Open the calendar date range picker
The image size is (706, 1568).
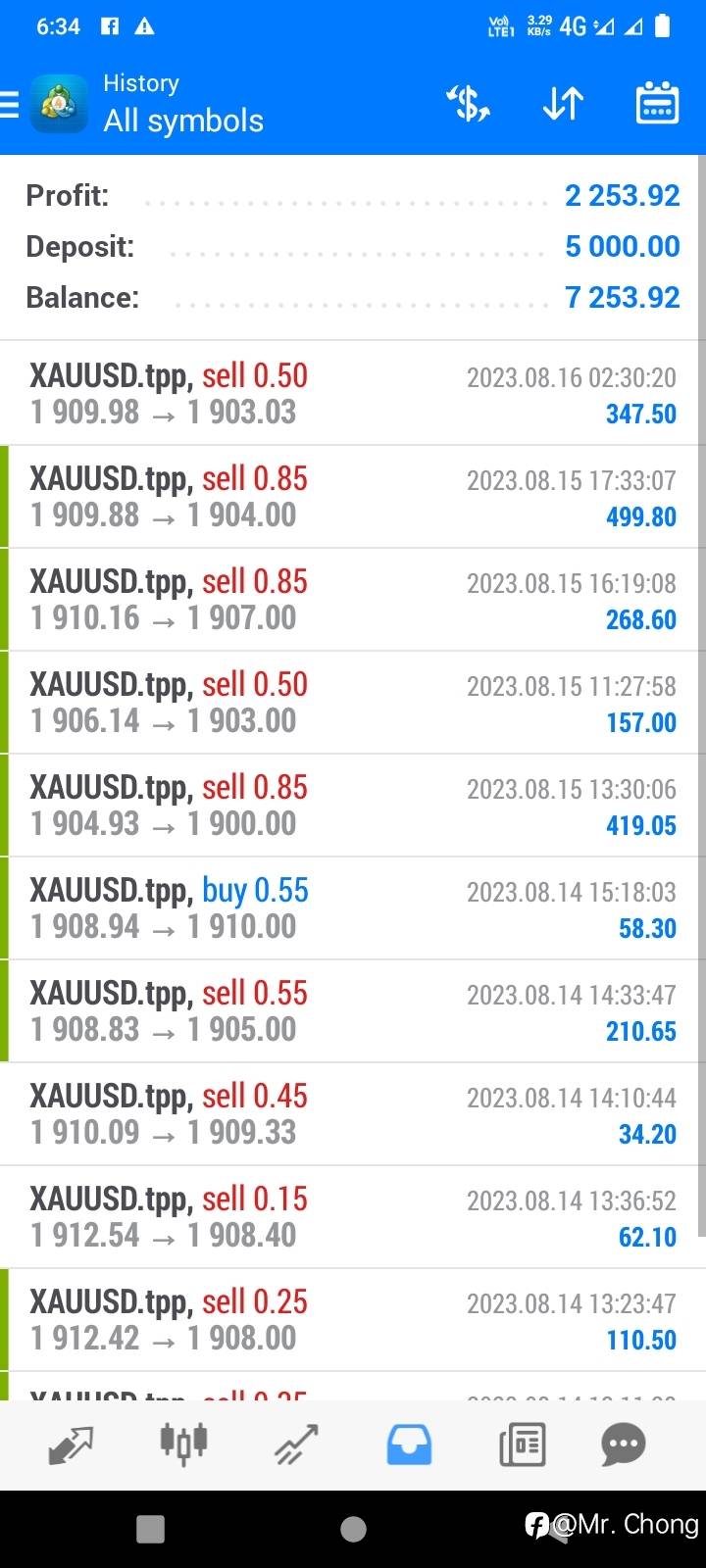[x=657, y=103]
